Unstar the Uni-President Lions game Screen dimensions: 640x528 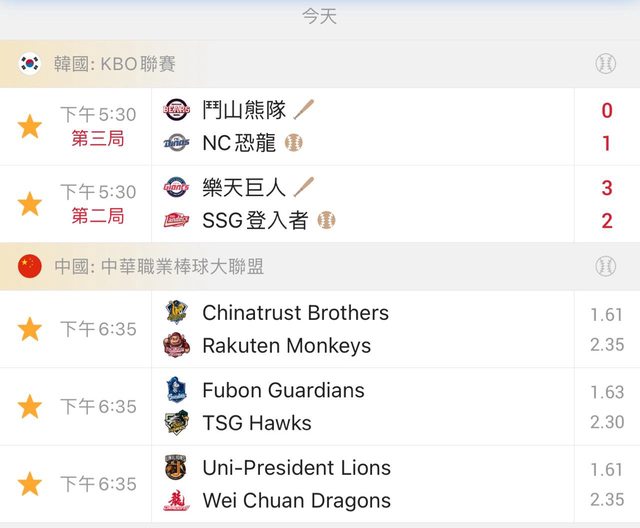click(x=30, y=484)
